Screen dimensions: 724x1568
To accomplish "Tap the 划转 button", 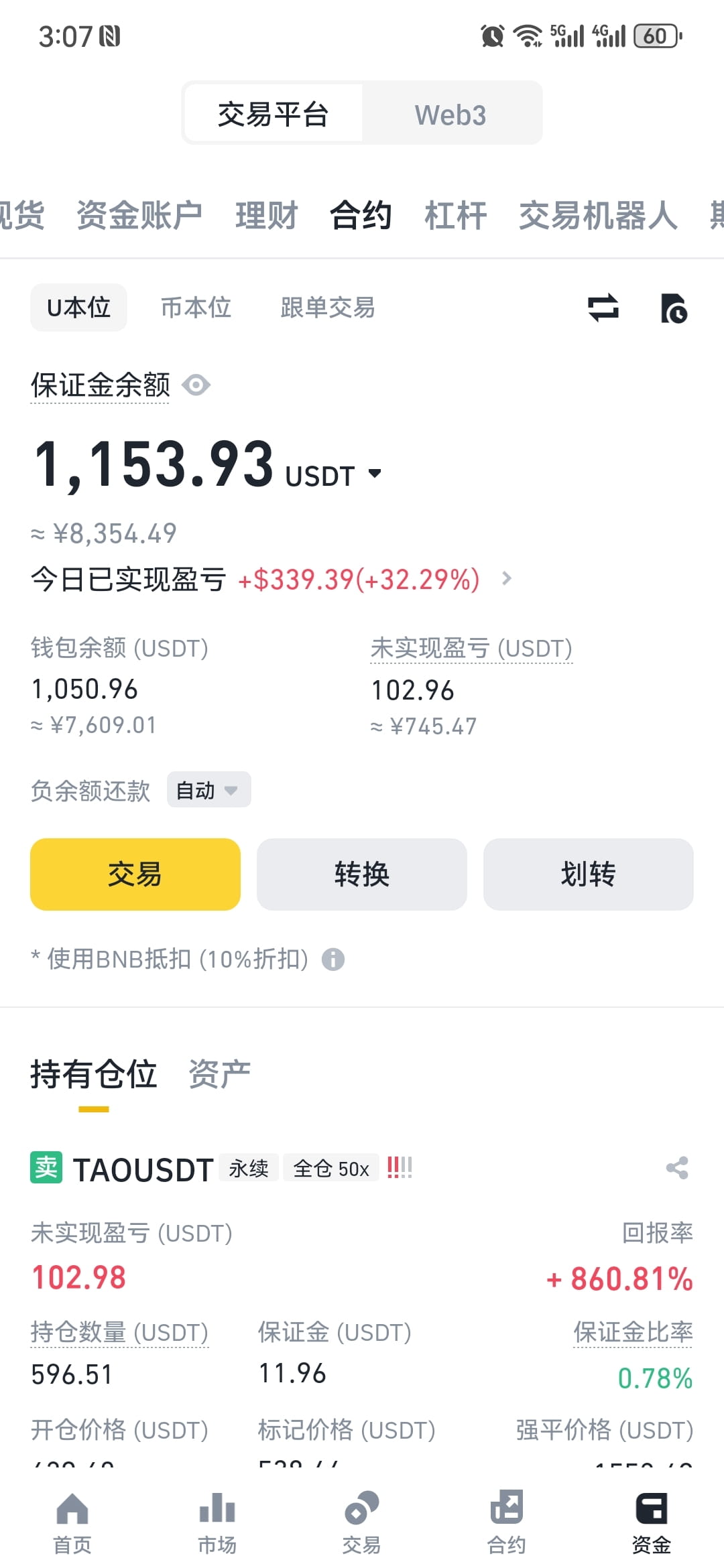I will tap(588, 874).
